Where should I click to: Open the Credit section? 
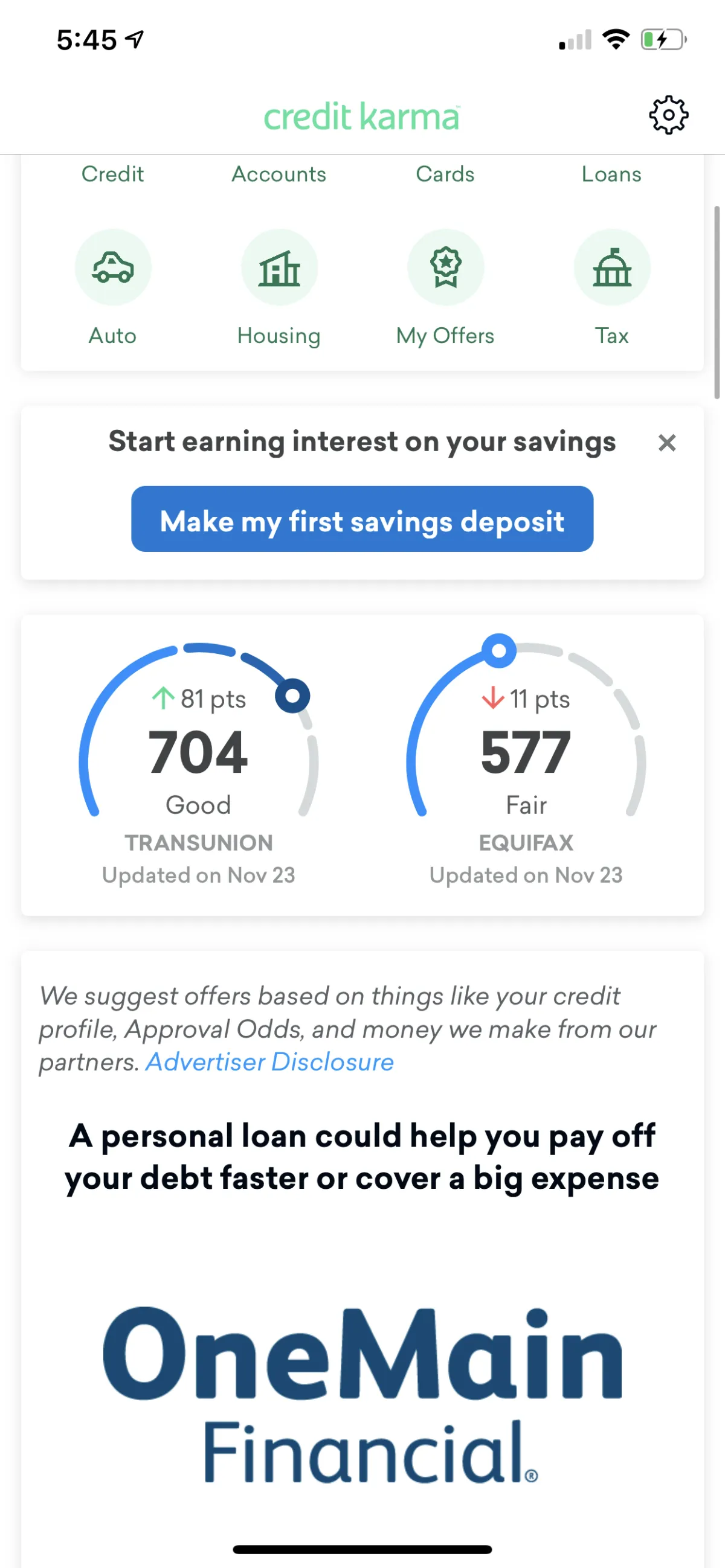[x=113, y=174]
